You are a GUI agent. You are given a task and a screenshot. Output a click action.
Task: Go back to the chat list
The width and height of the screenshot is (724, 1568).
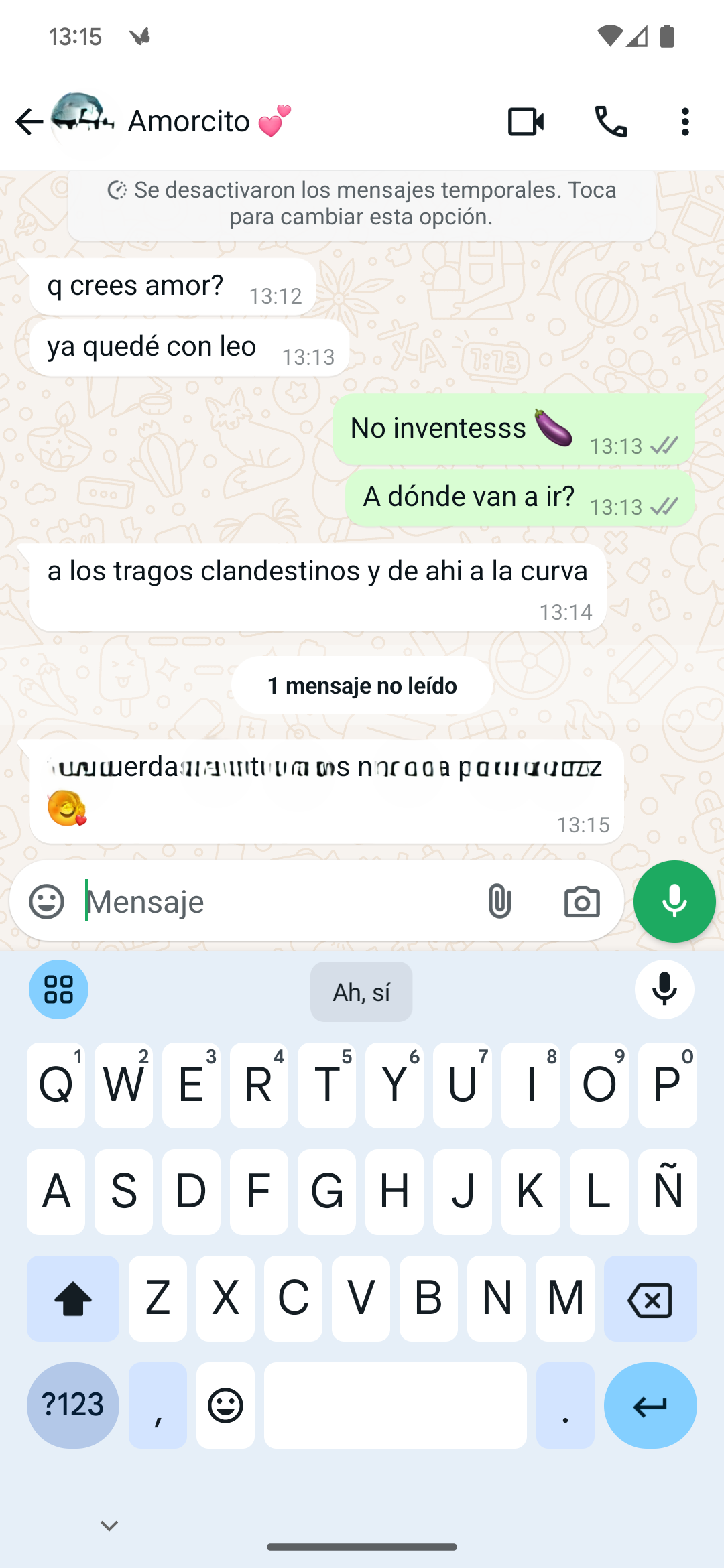click(29, 121)
